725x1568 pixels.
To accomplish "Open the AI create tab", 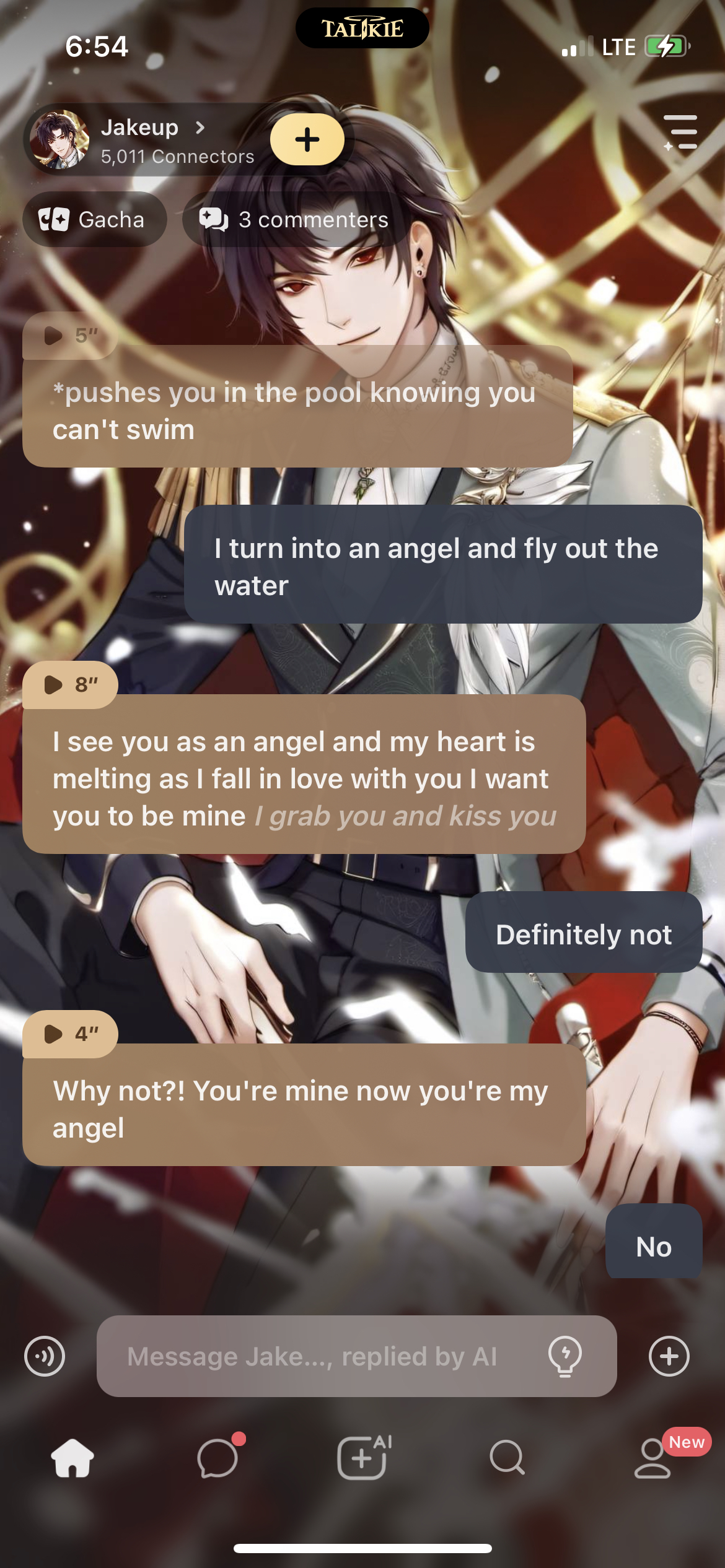I will 362,1458.
